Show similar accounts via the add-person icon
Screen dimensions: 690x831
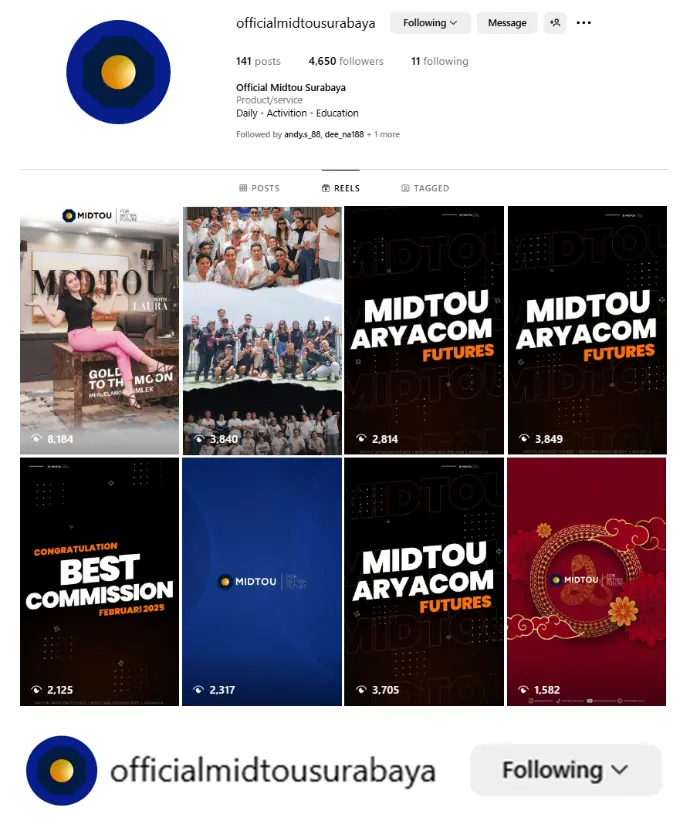[555, 23]
